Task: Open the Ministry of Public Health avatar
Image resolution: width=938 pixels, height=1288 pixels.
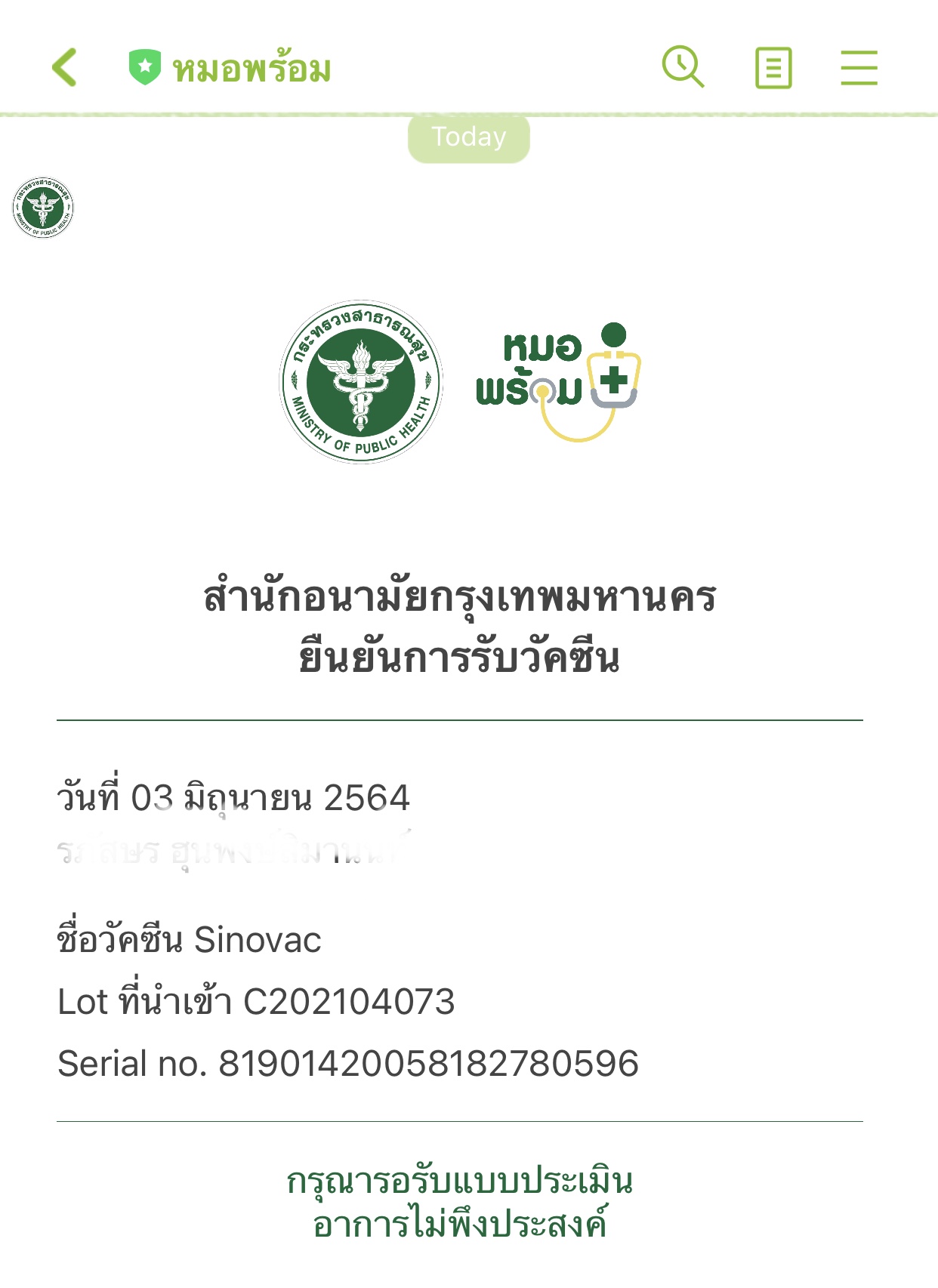Action: point(43,208)
